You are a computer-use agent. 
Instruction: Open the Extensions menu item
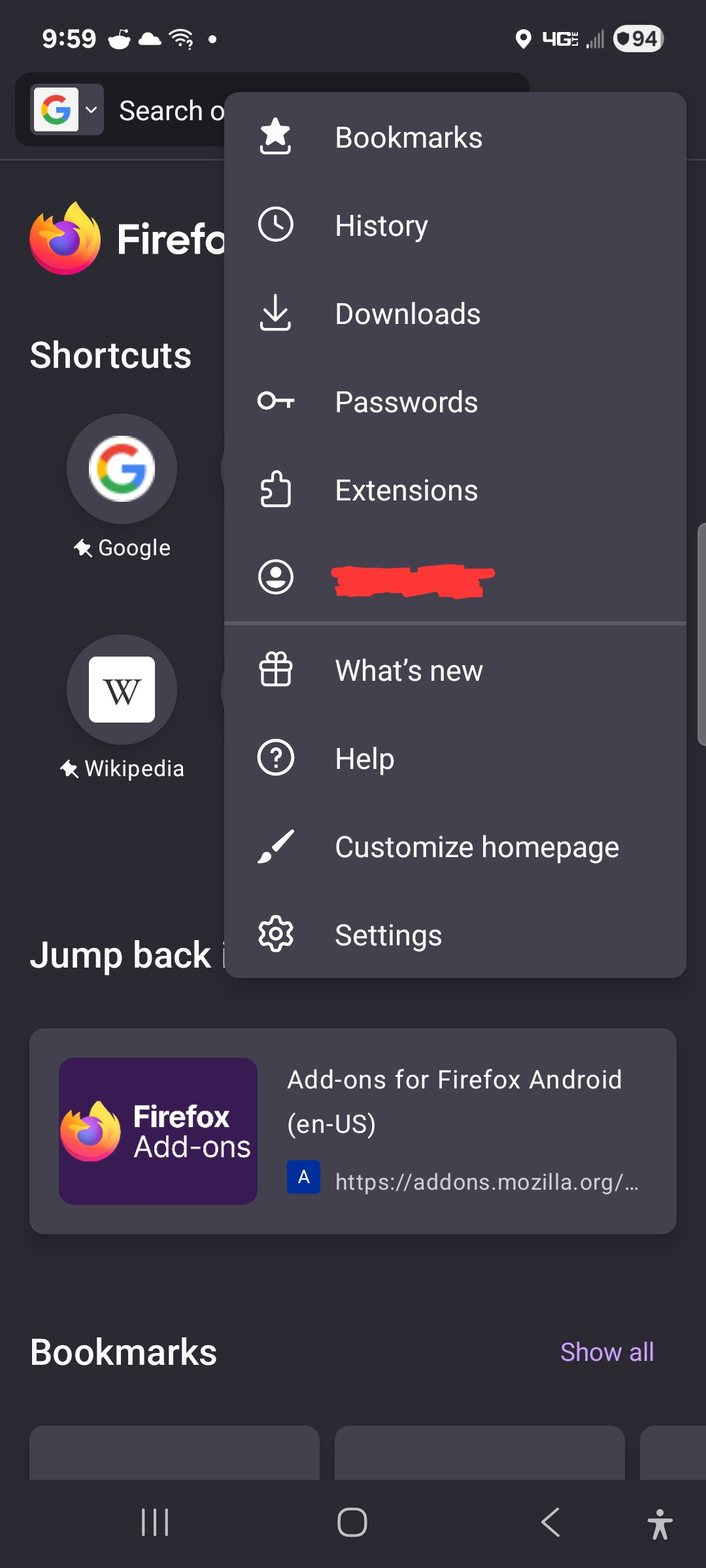tap(406, 490)
